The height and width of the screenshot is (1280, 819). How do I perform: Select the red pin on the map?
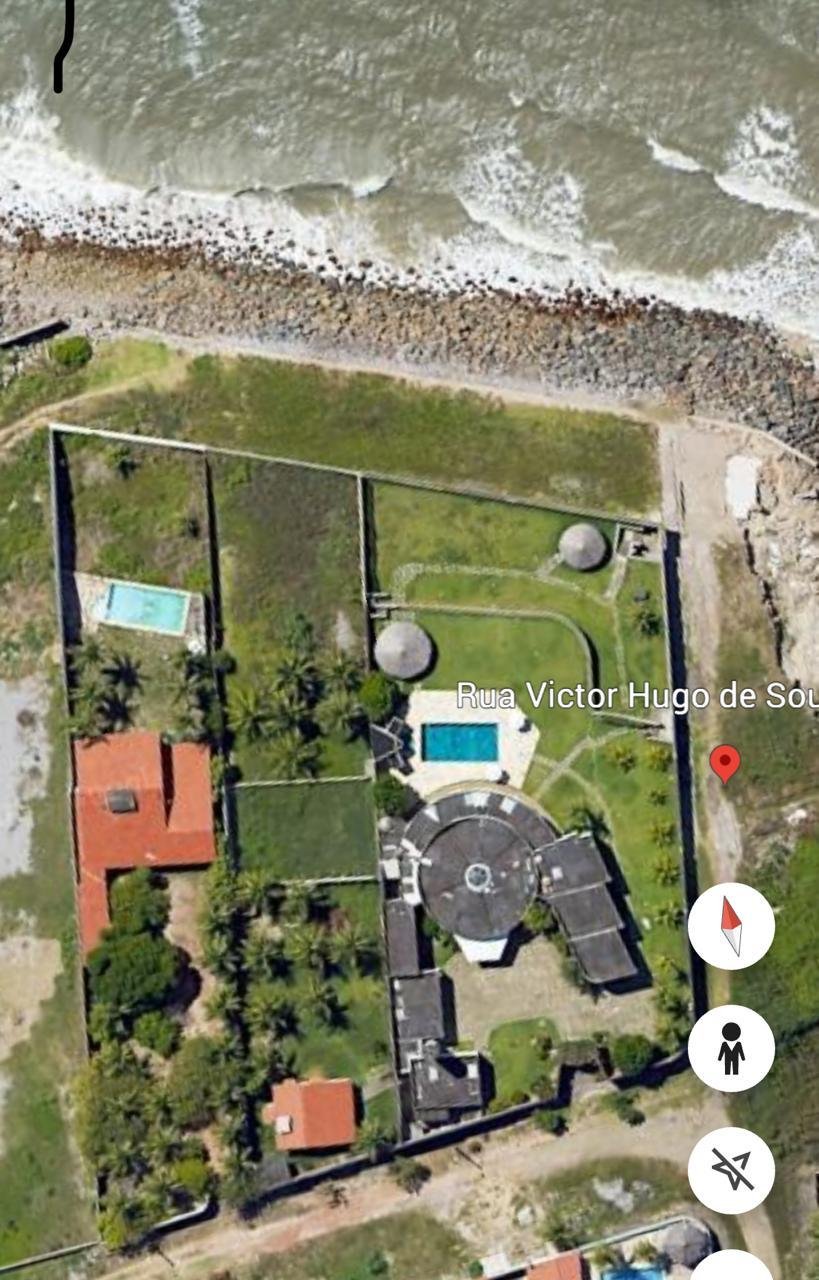725,762
